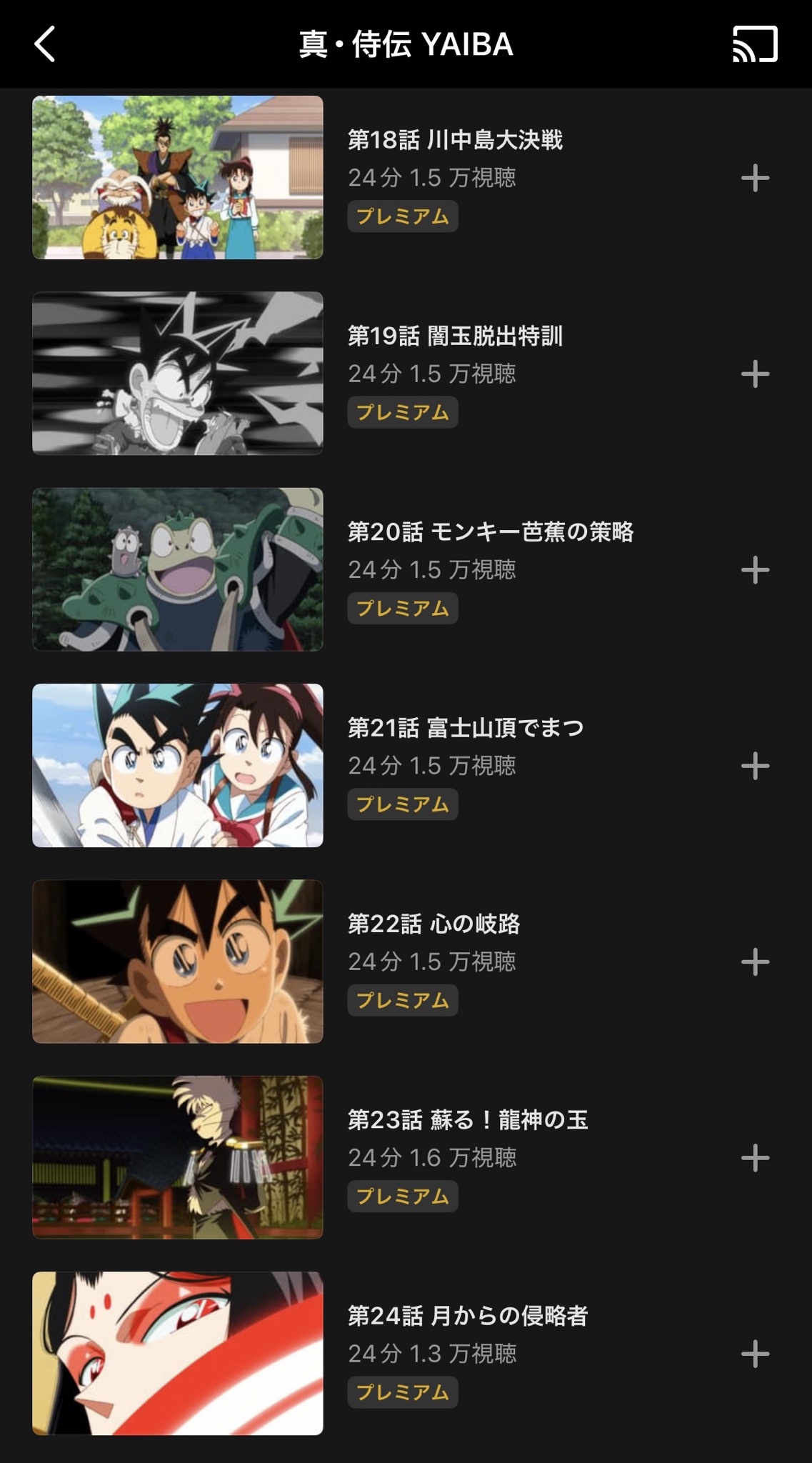Add 第22話 心の岐路 using the plus icon

click(x=755, y=962)
